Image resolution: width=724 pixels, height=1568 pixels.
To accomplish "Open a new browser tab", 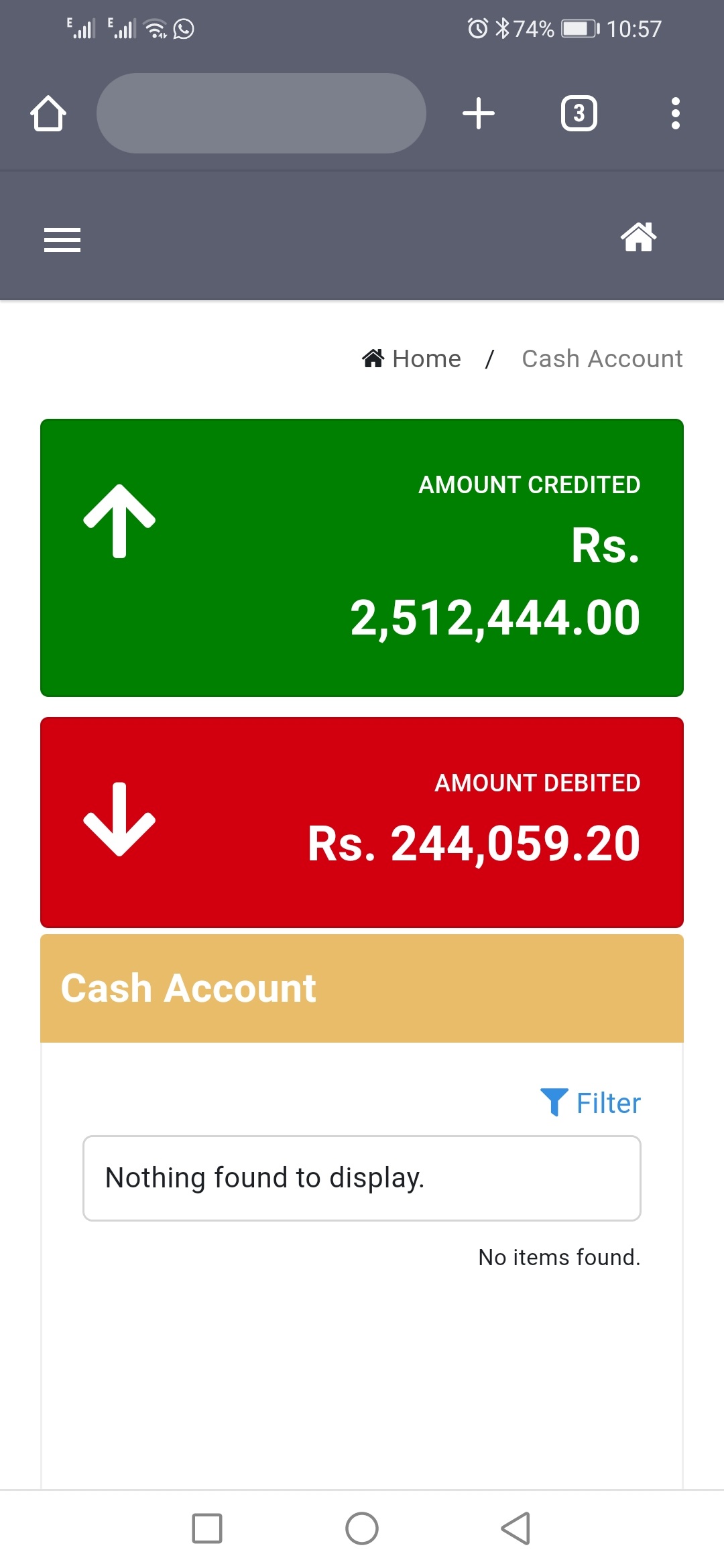I will click(x=479, y=113).
